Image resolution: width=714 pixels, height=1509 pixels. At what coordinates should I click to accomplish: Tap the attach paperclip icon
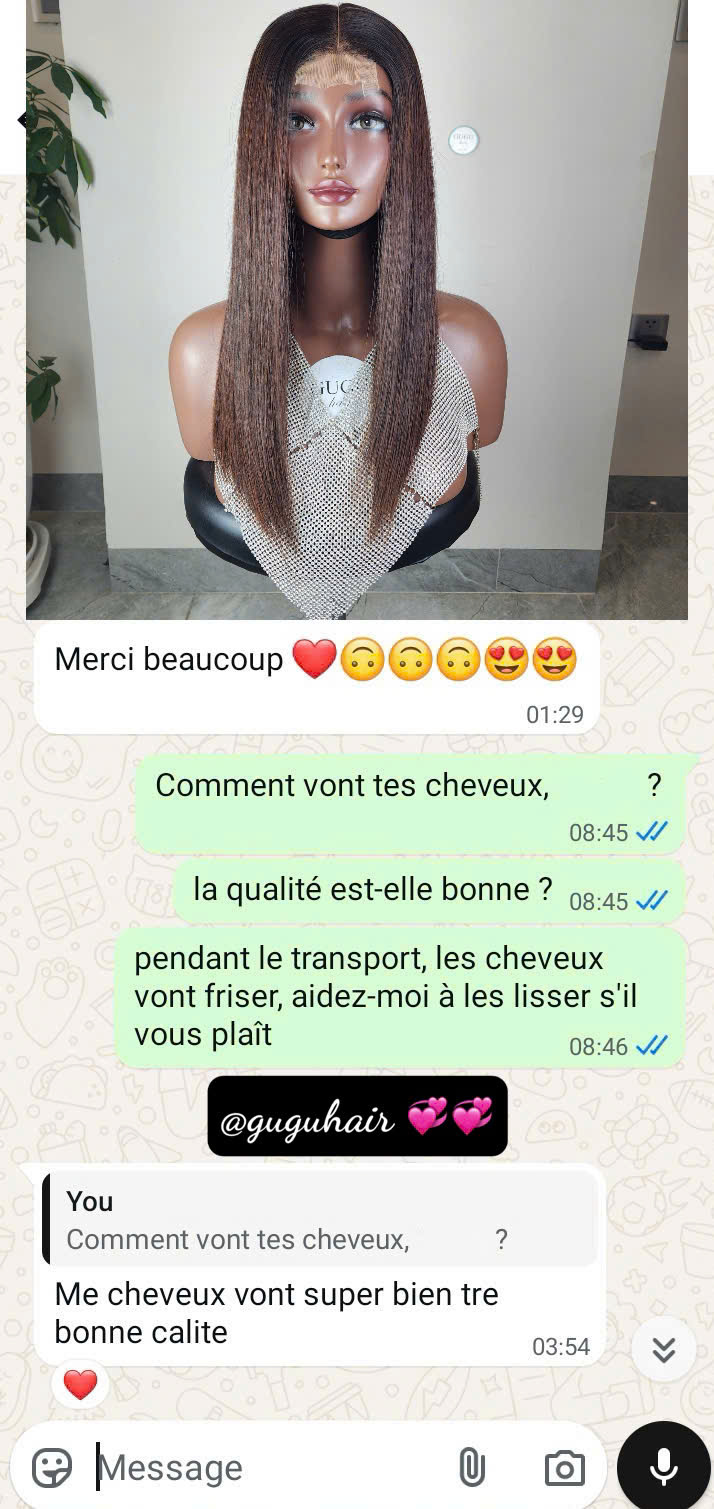(x=471, y=1468)
